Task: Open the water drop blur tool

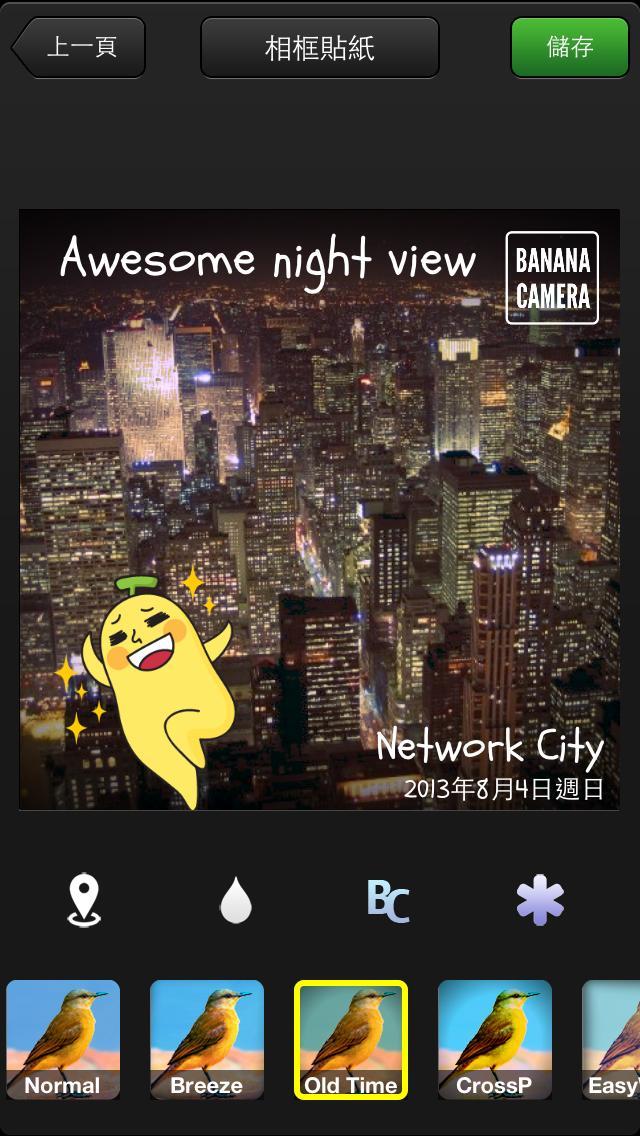Action: coord(236,900)
